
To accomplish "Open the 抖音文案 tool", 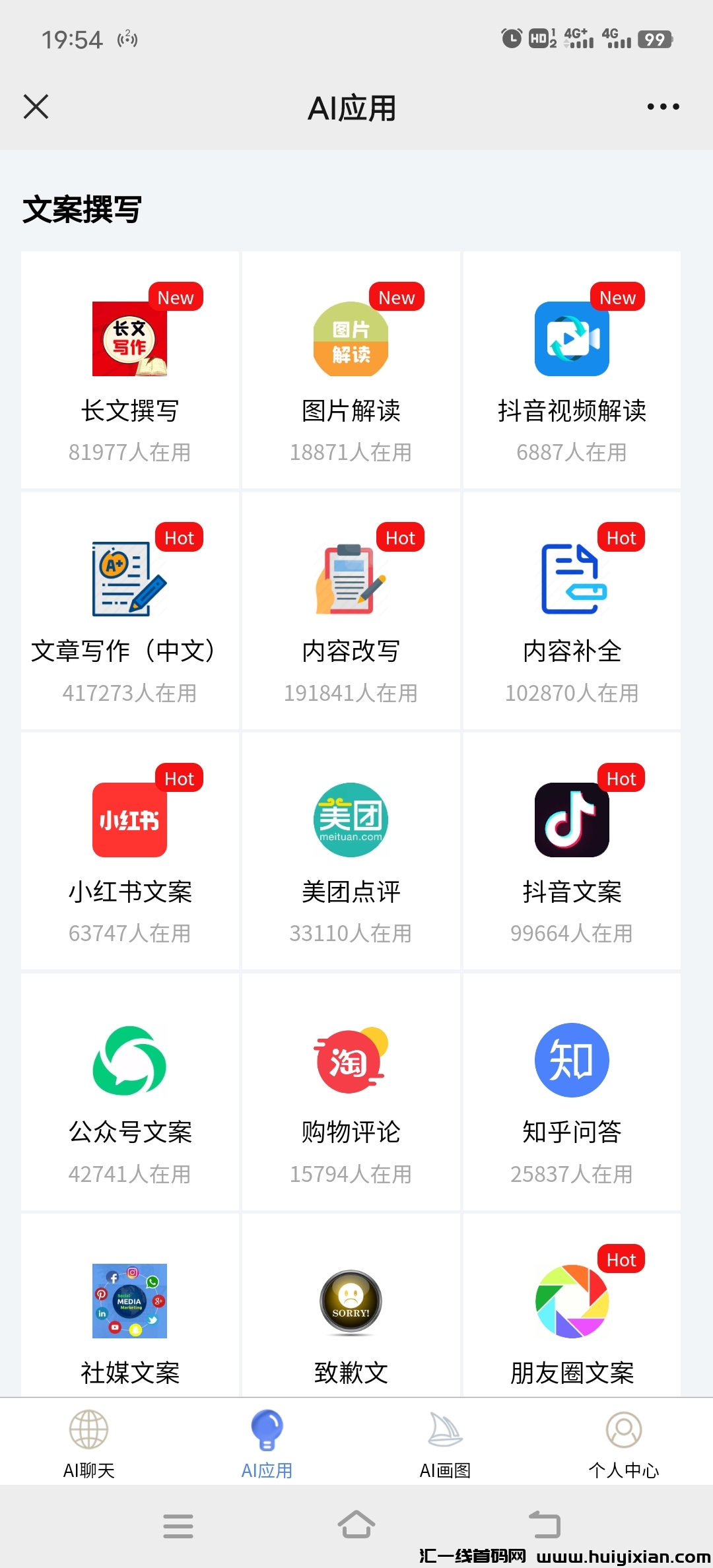I will point(572,851).
